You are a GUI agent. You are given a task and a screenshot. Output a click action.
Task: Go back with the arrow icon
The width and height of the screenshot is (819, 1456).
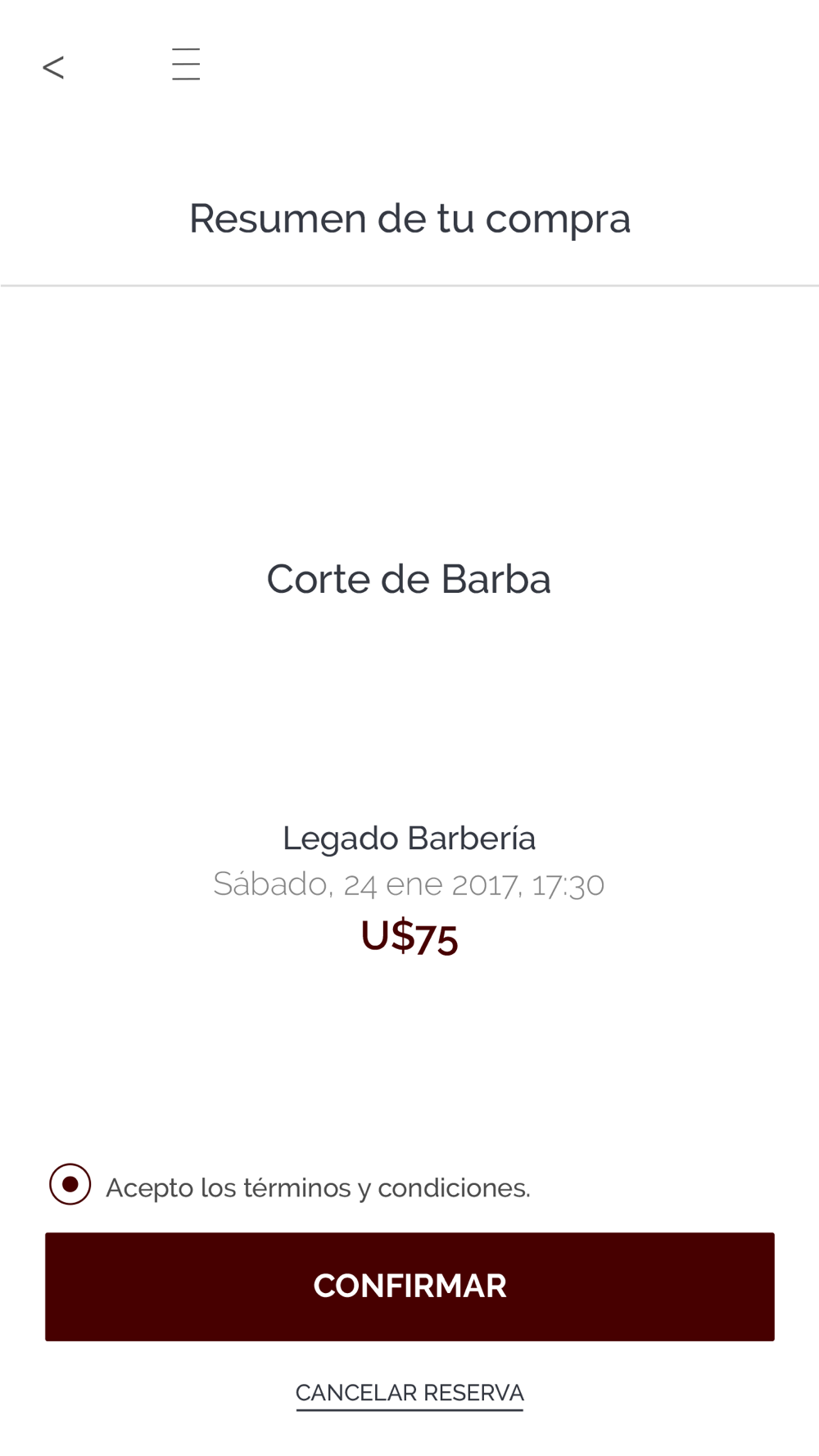point(53,67)
